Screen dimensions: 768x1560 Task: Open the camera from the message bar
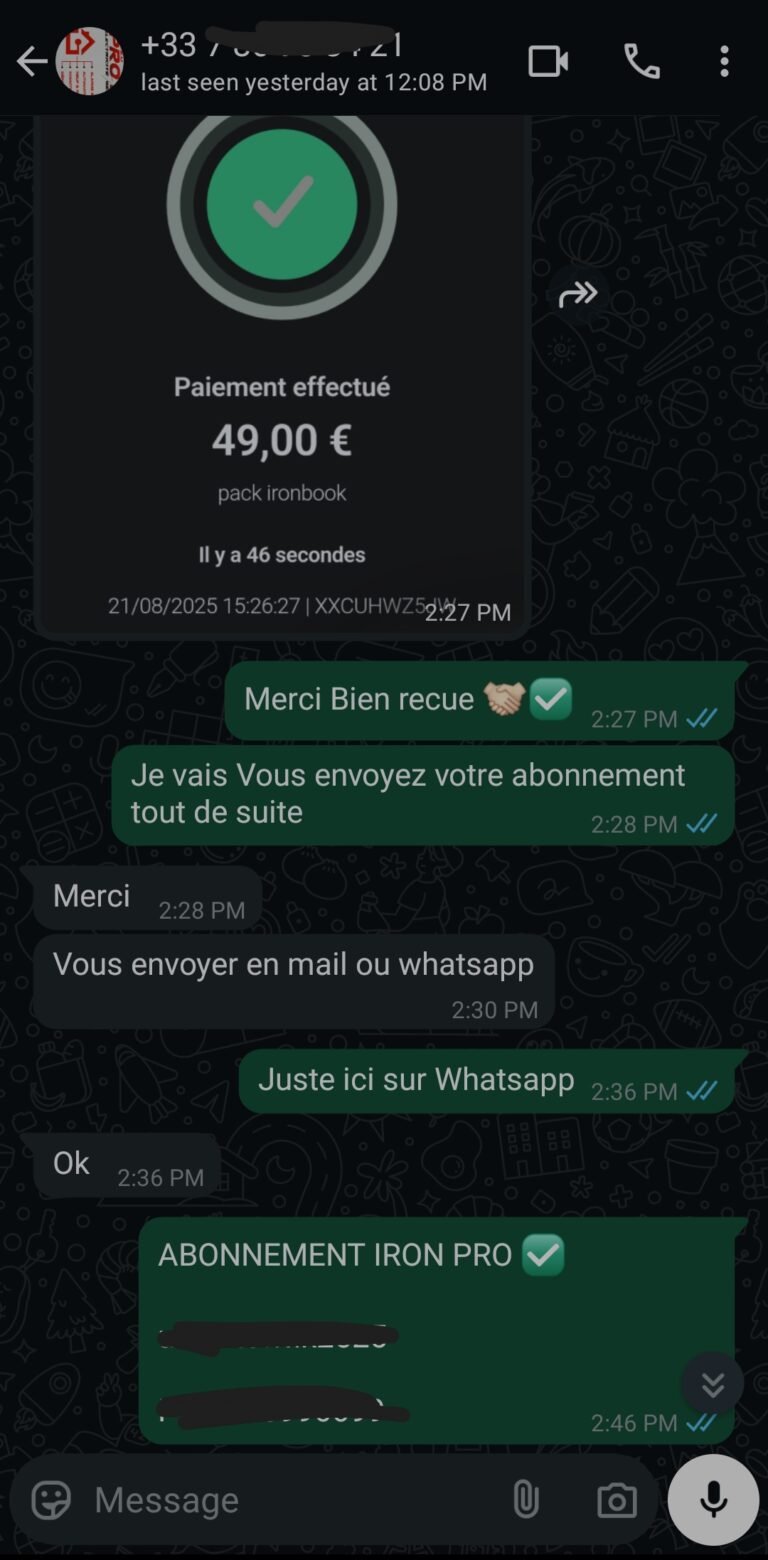616,1499
